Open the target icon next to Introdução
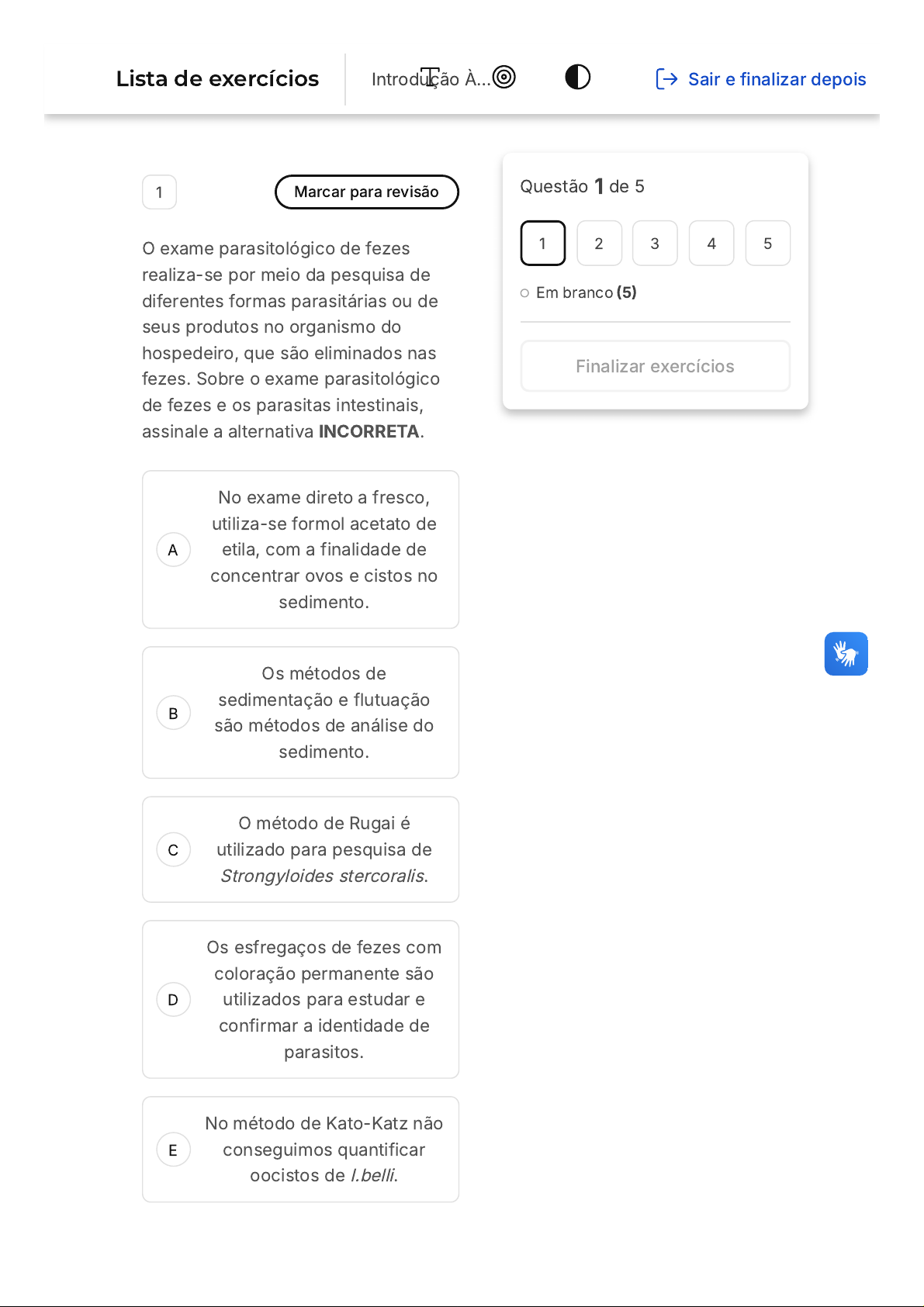Screen dimensions: 924x1307 point(504,77)
